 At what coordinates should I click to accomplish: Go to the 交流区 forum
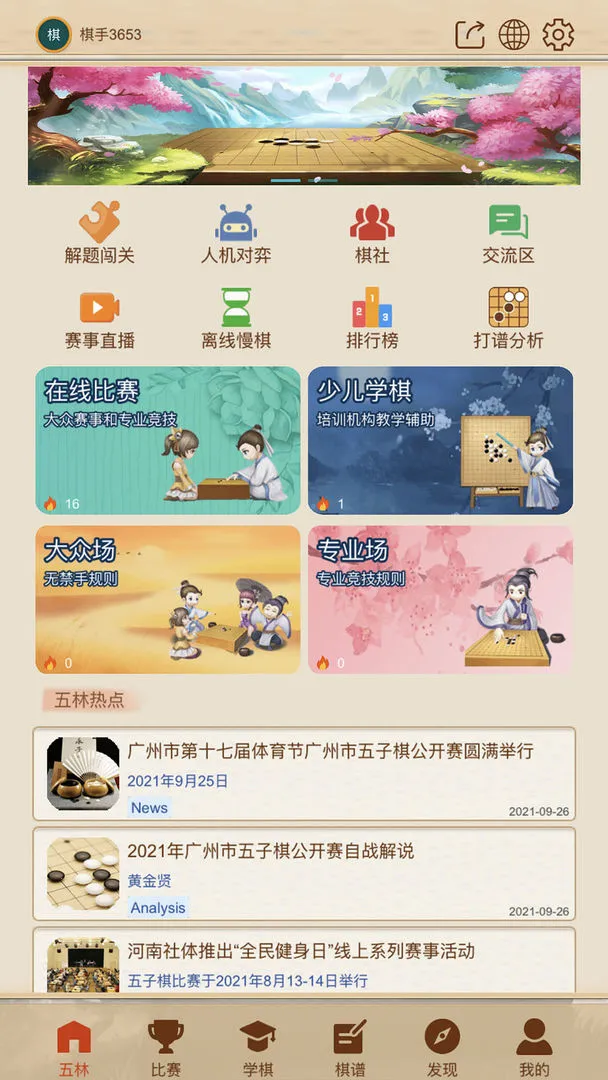click(508, 233)
